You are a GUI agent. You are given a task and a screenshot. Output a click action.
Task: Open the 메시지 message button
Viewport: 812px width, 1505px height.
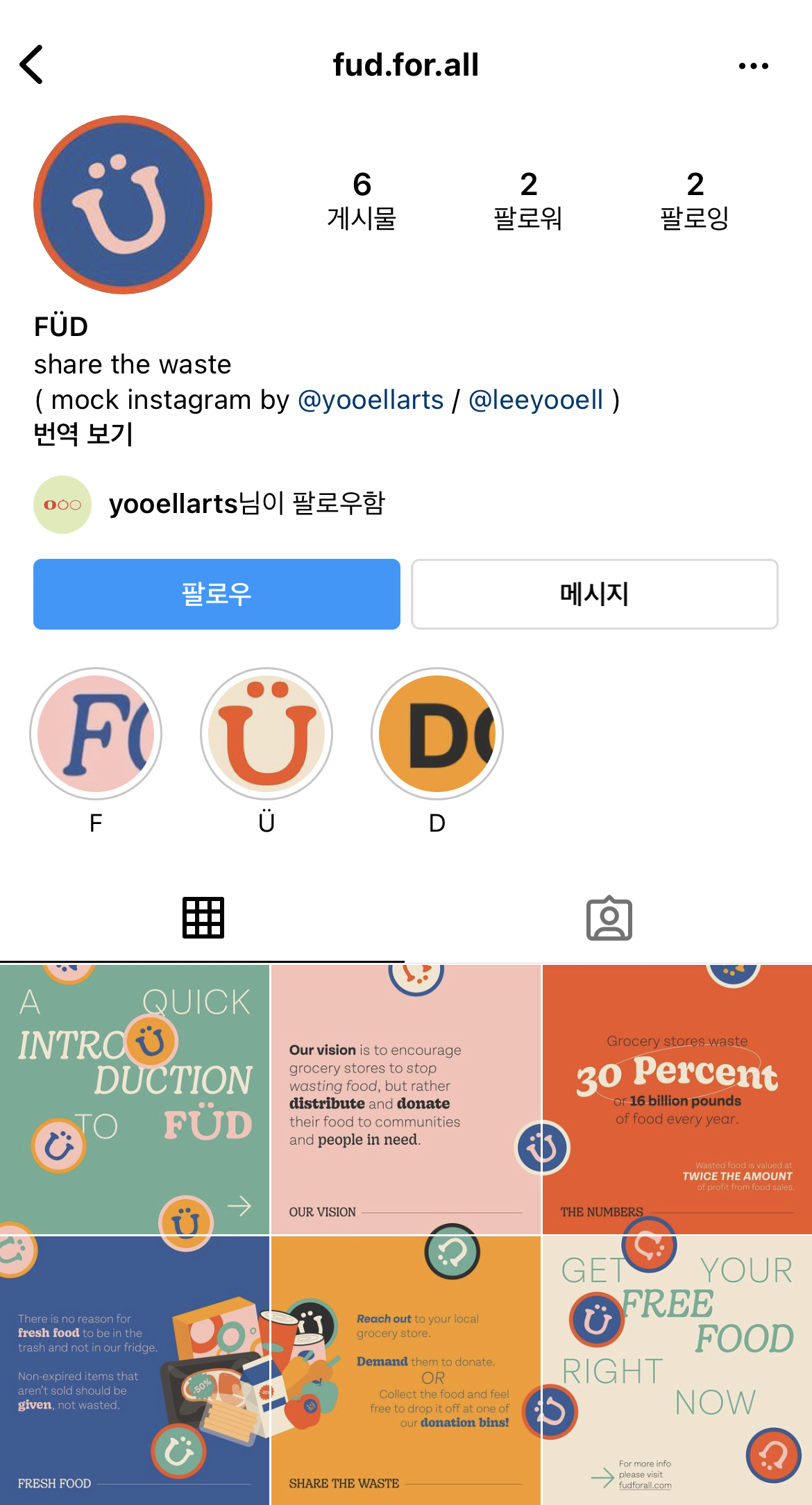tap(594, 594)
